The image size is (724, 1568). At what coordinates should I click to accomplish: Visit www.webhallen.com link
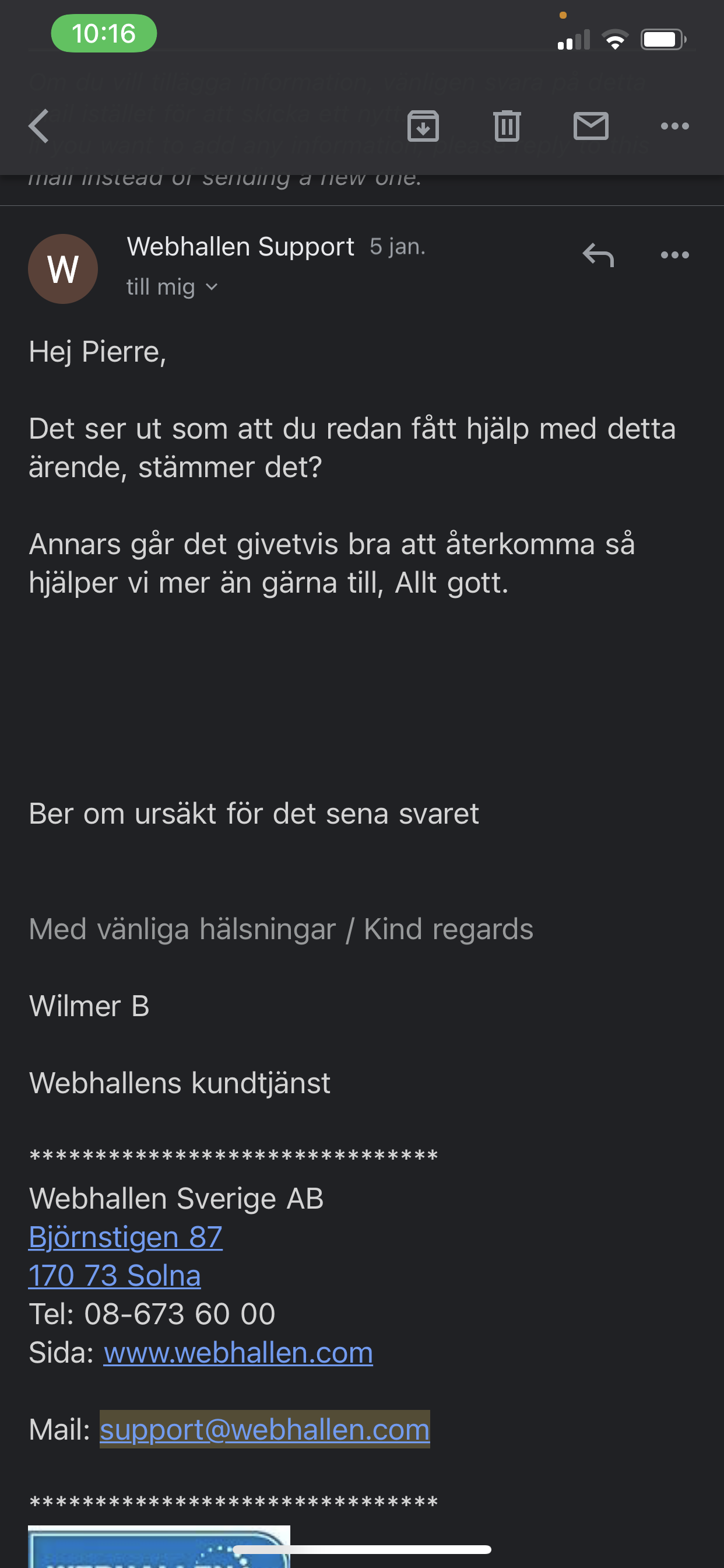click(238, 1353)
